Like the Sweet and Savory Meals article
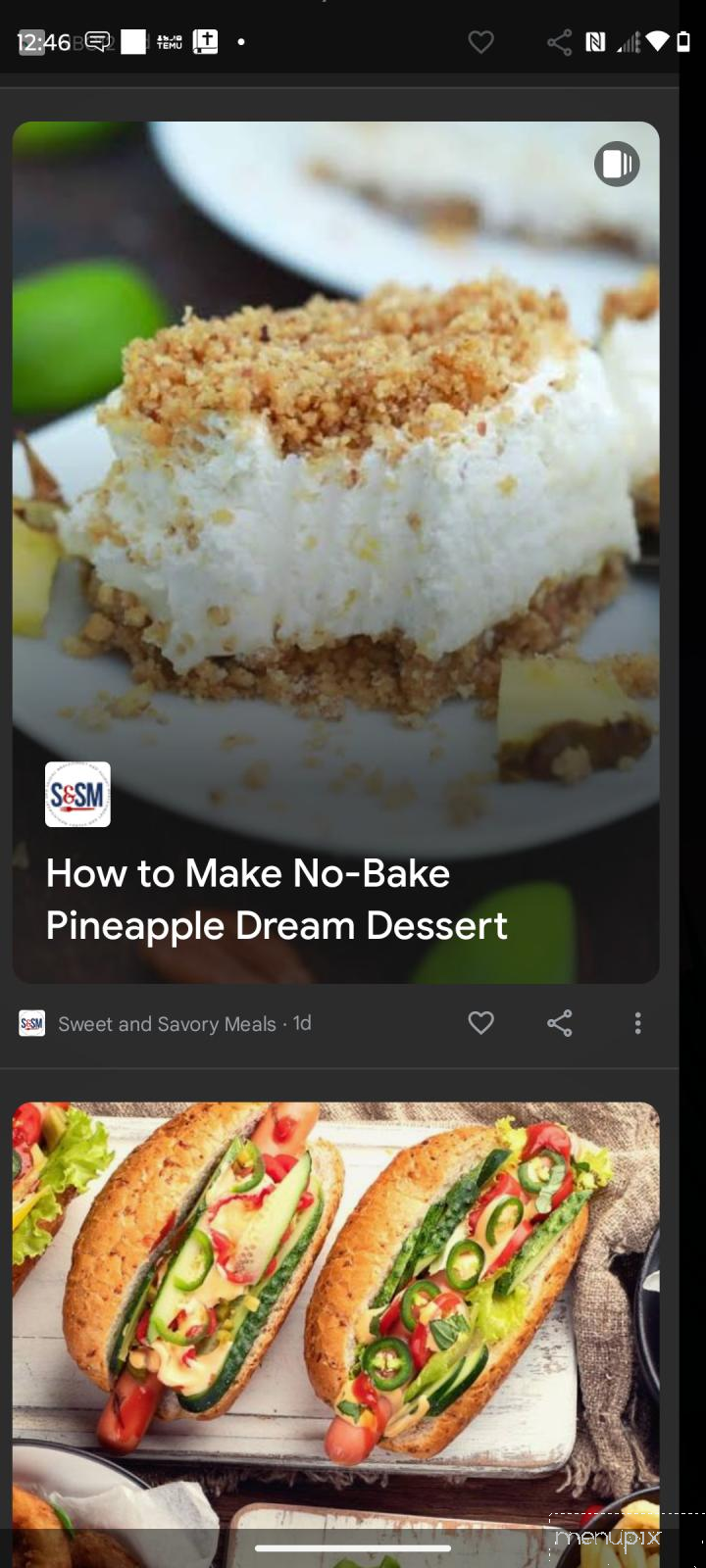 pos(480,1023)
